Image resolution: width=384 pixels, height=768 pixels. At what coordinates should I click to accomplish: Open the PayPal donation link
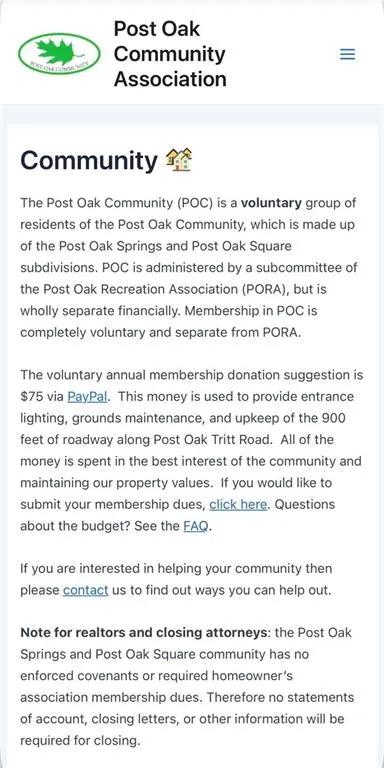coord(87,396)
